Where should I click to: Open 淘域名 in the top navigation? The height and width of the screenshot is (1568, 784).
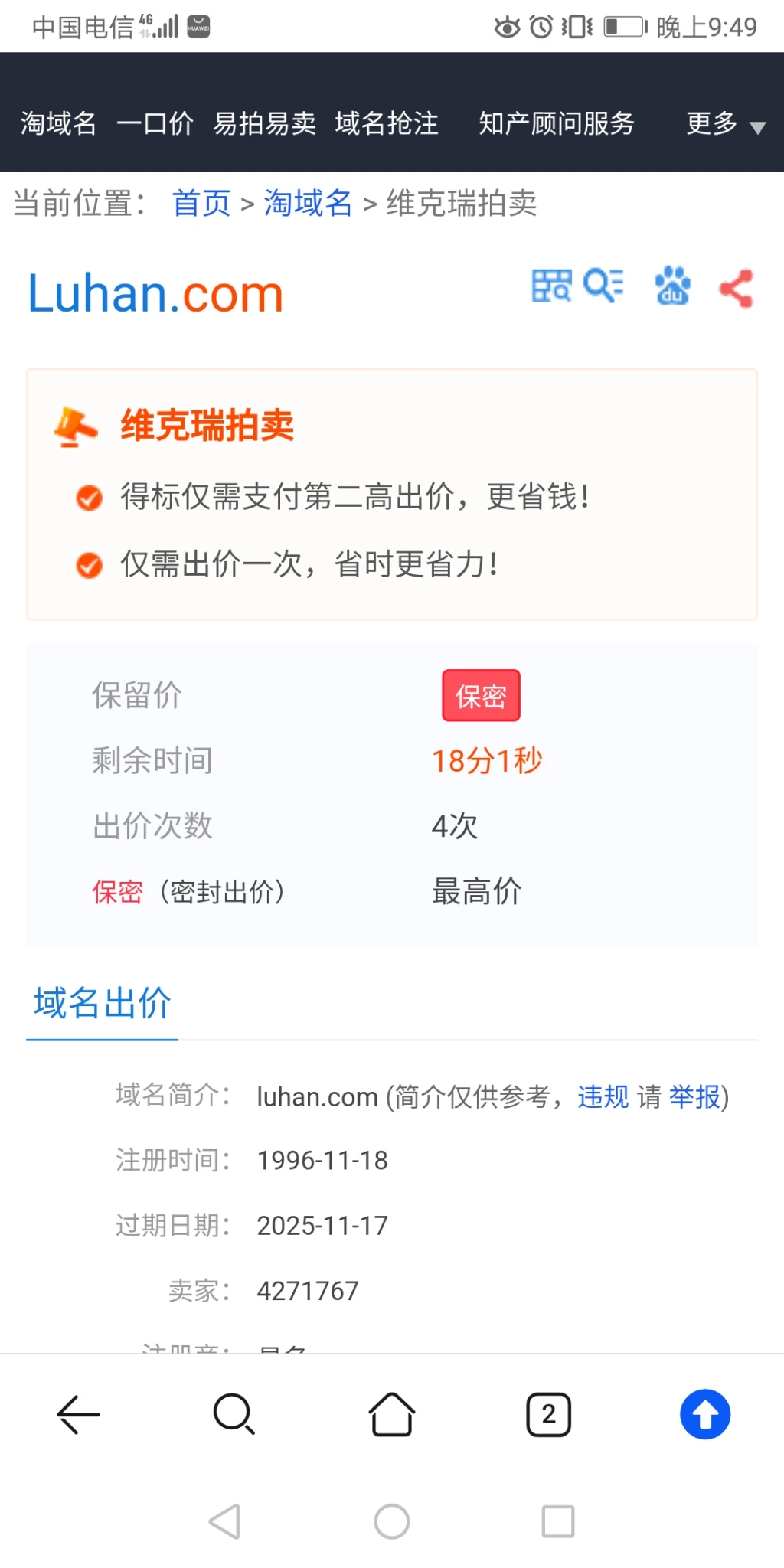tap(58, 123)
